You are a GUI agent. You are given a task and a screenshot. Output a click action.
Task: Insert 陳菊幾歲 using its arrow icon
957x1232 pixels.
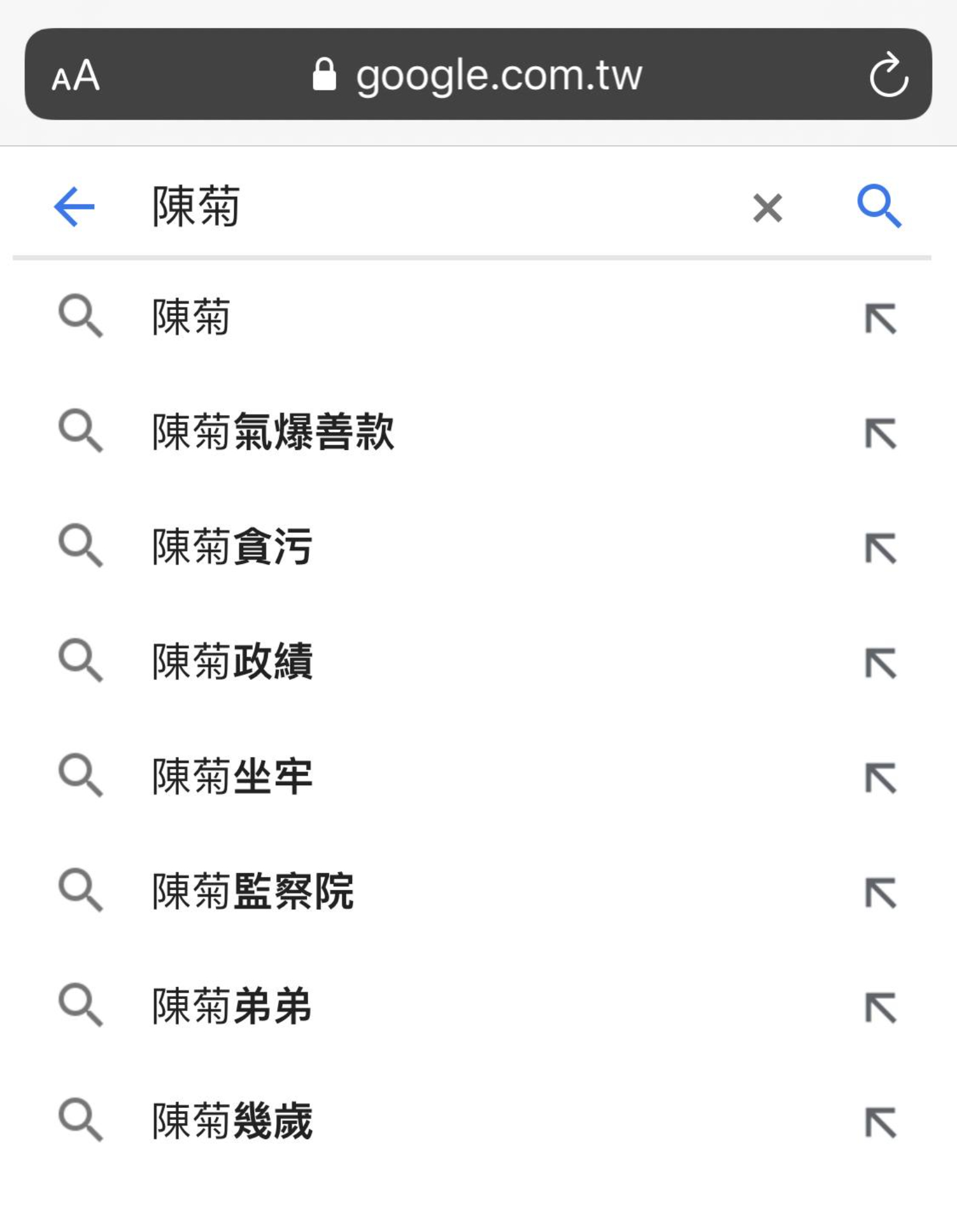pyautogui.click(x=880, y=1122)
